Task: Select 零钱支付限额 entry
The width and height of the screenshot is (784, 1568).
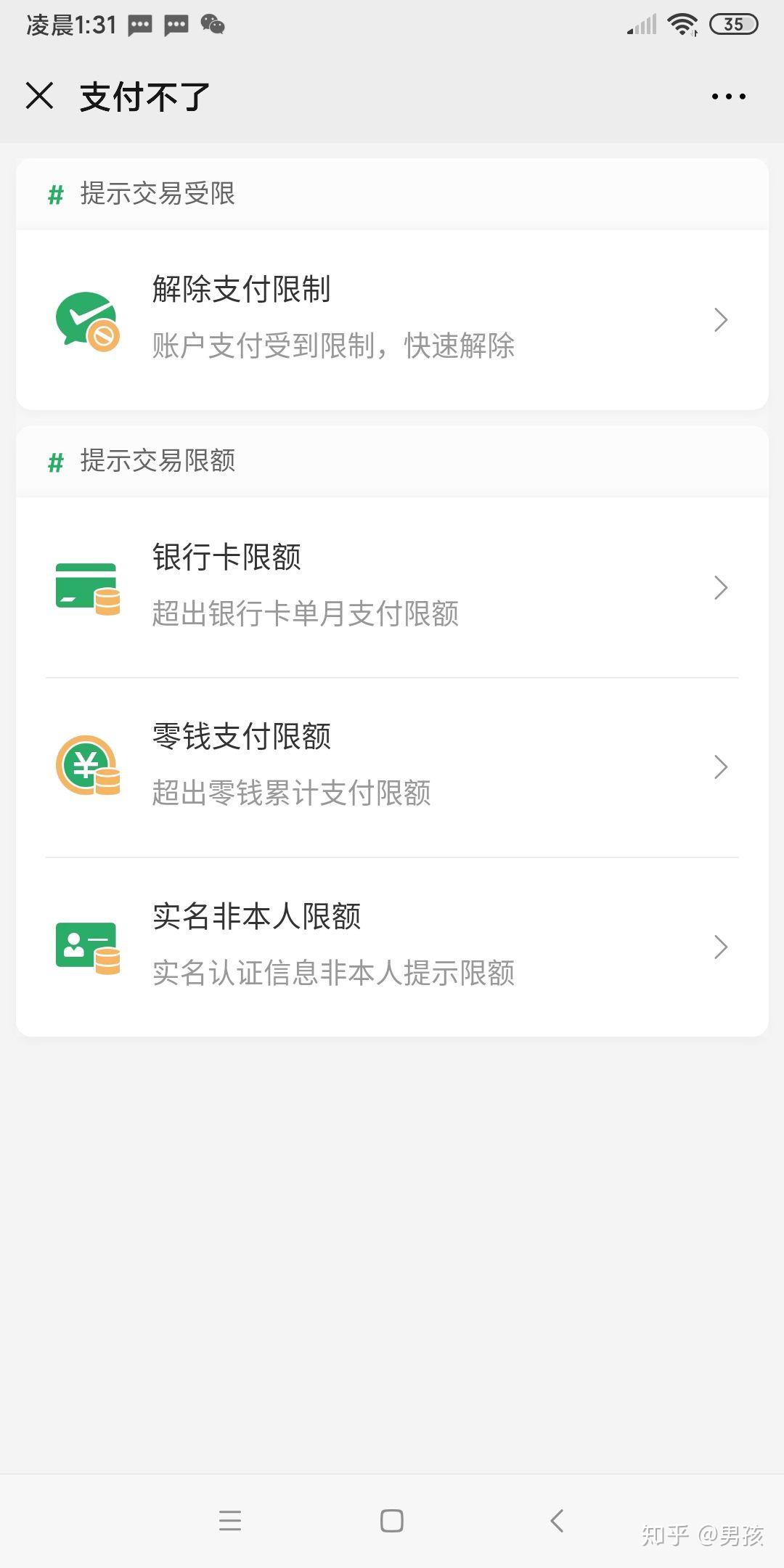Action: click(x=392, y=767)
